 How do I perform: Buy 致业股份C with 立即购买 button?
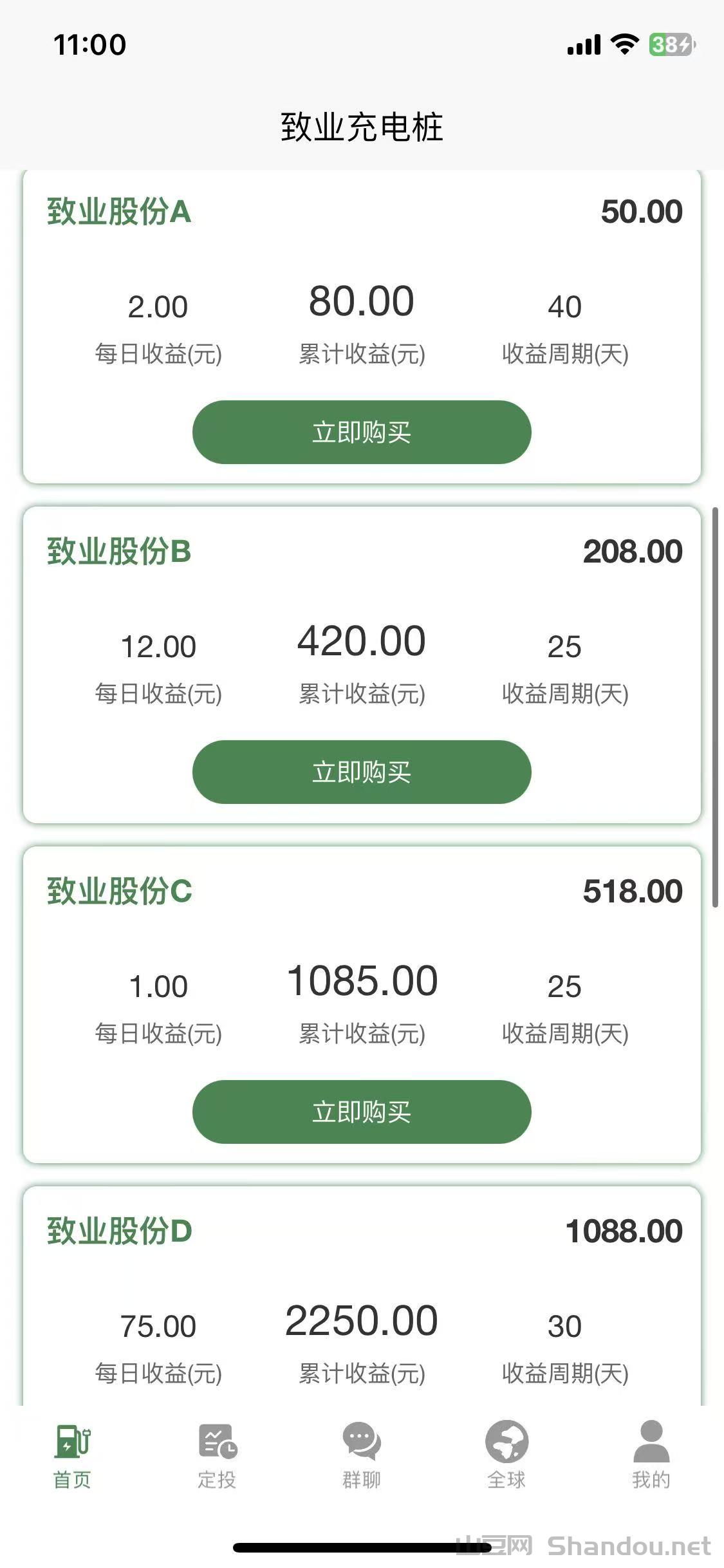(362, 1112)
